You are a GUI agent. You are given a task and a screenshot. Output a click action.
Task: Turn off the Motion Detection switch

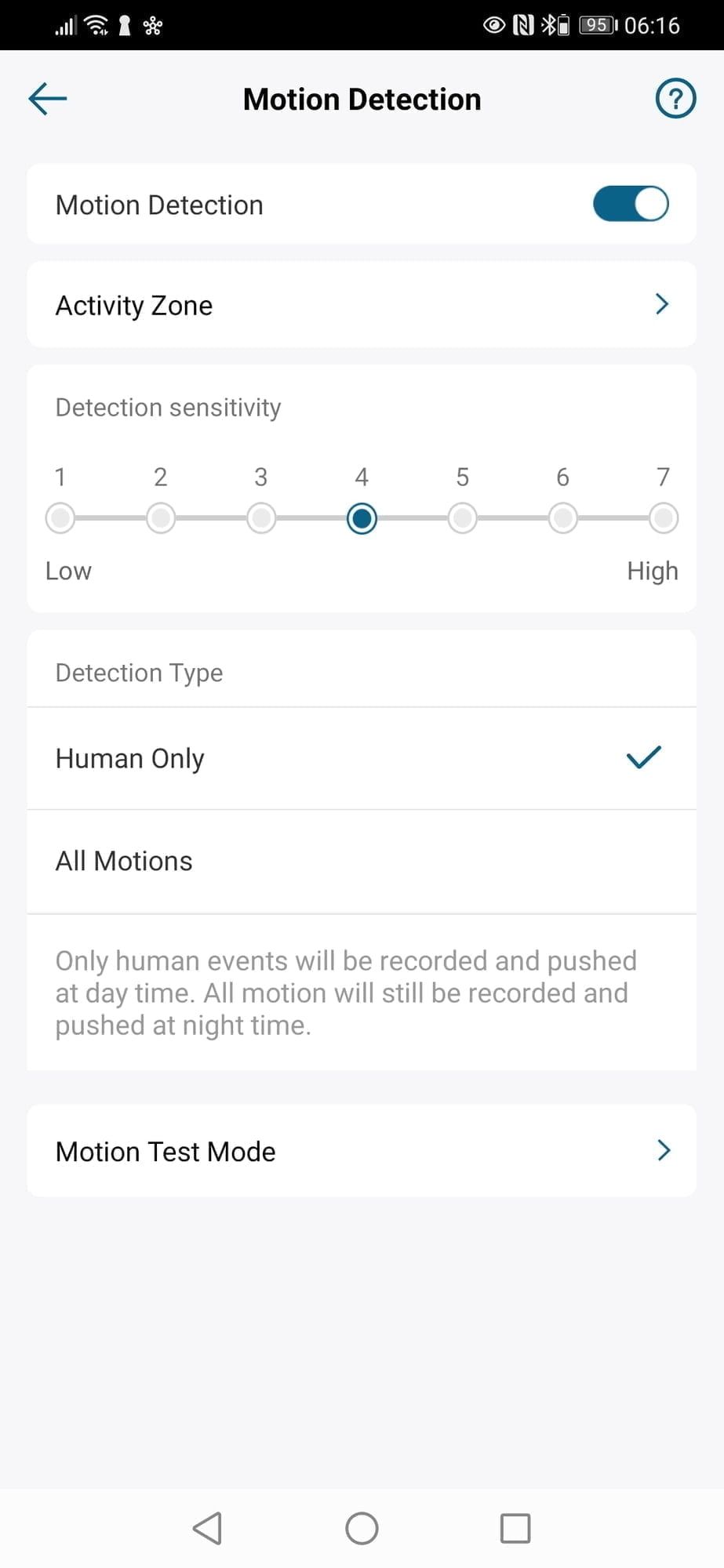tap(631, 204)
